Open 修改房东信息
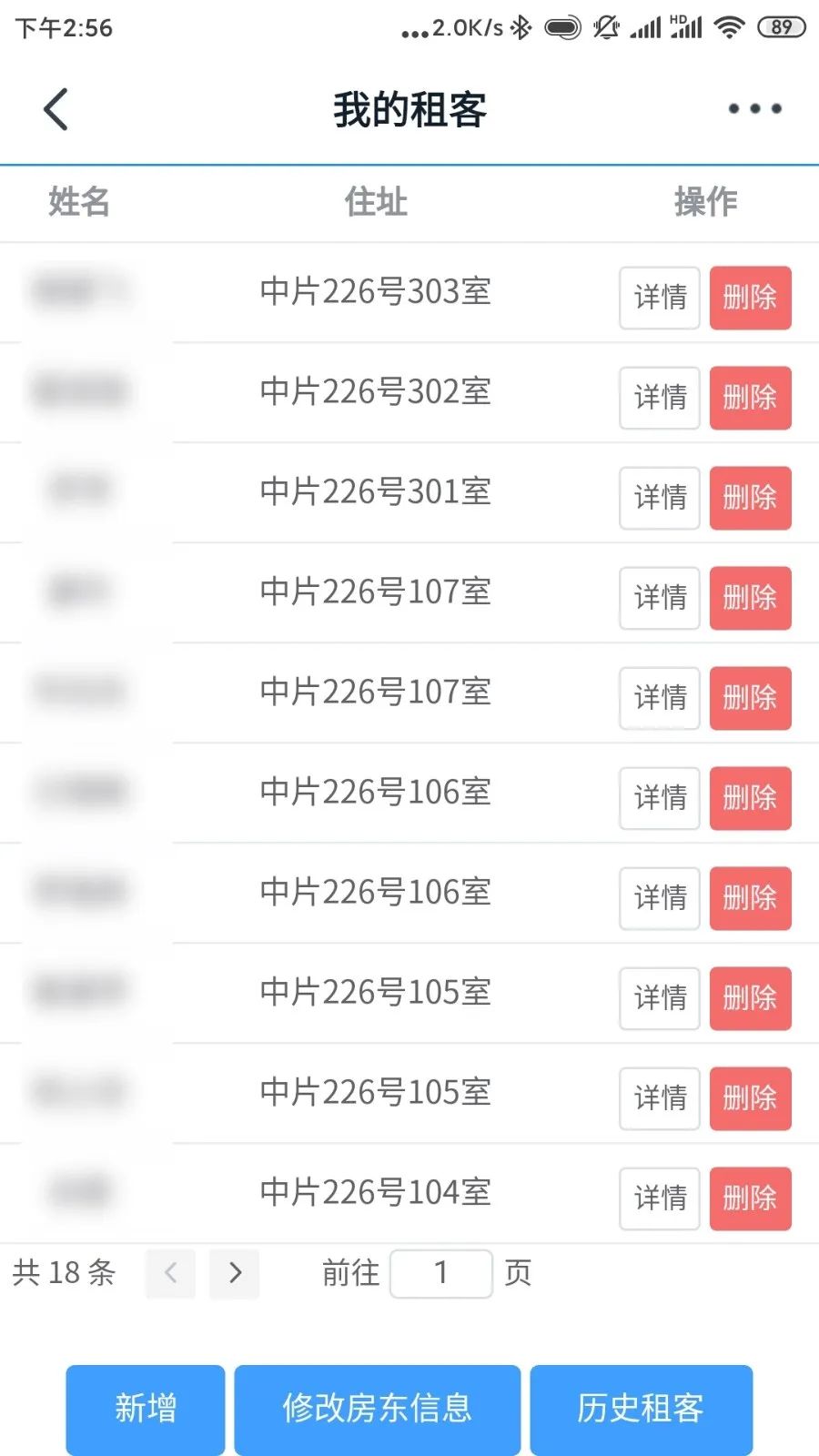The height and width of the screenshot is (1456, 819). (377, 1409)
